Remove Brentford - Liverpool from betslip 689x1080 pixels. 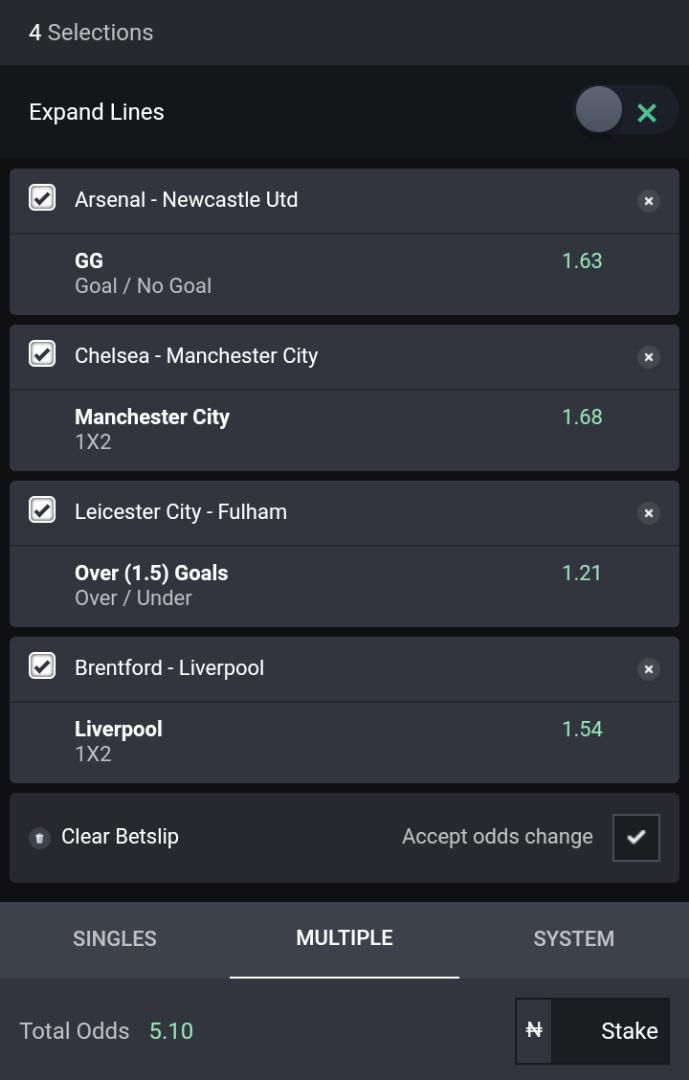pyautogui.click(x=648, y=669)
